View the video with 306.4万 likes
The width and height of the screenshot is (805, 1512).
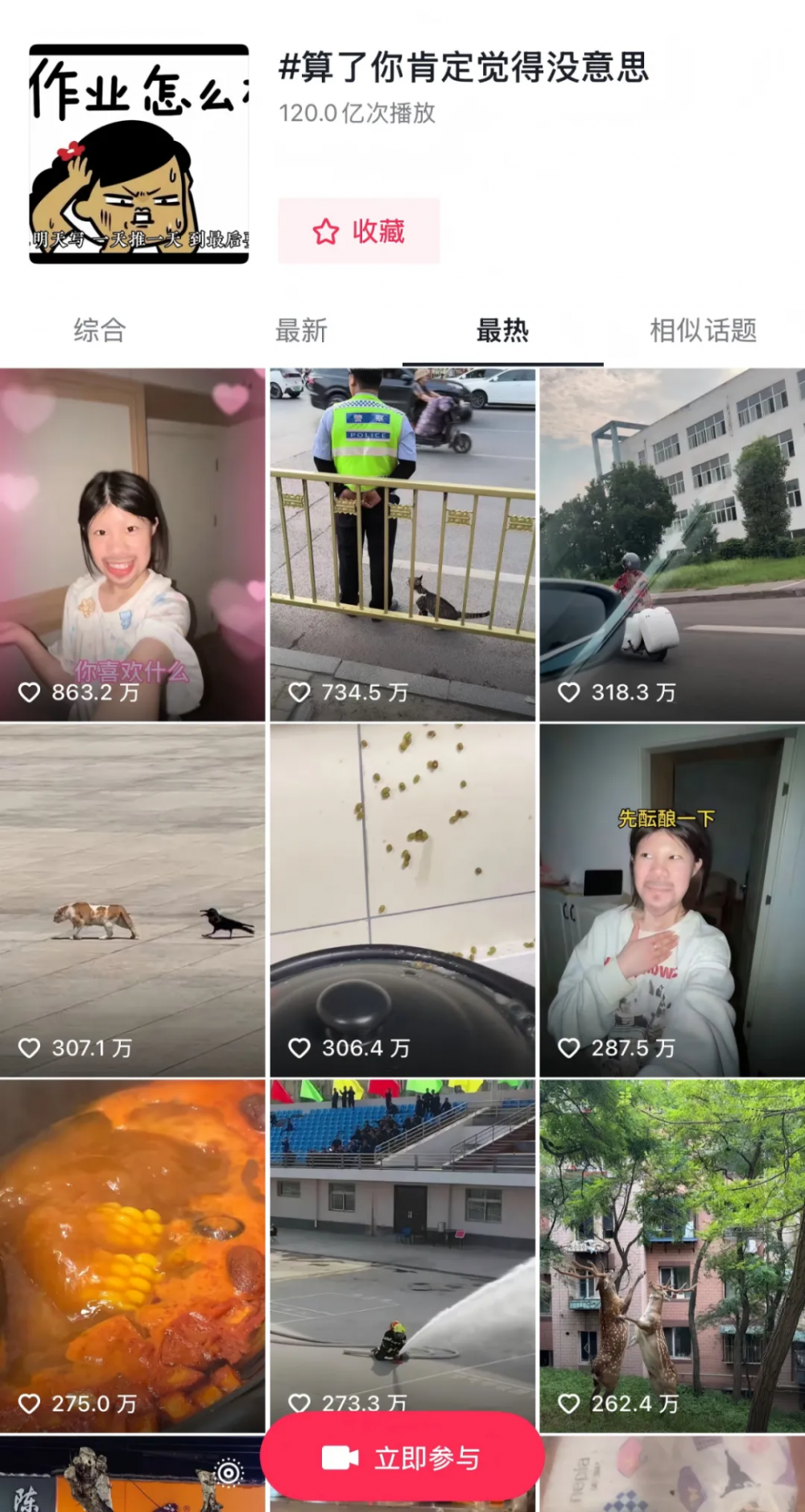pyautogui.click(x=402, y=899)
